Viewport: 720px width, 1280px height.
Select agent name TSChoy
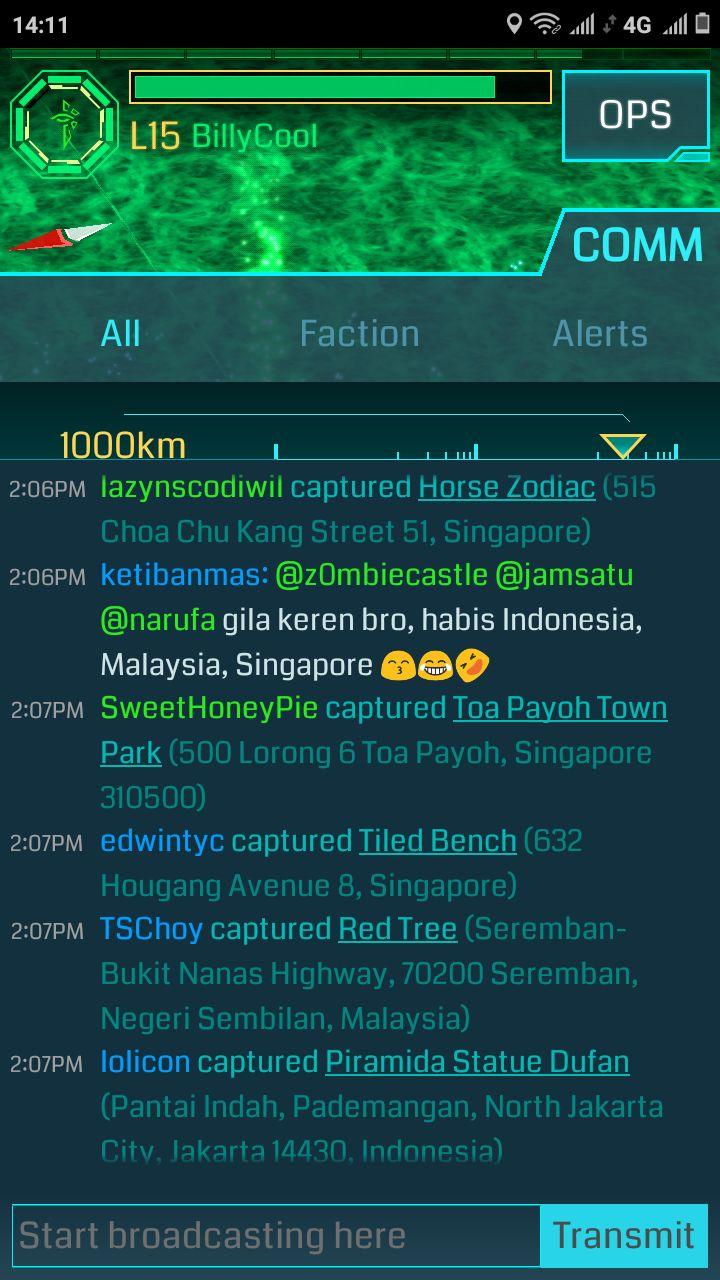tap(151, 929)
